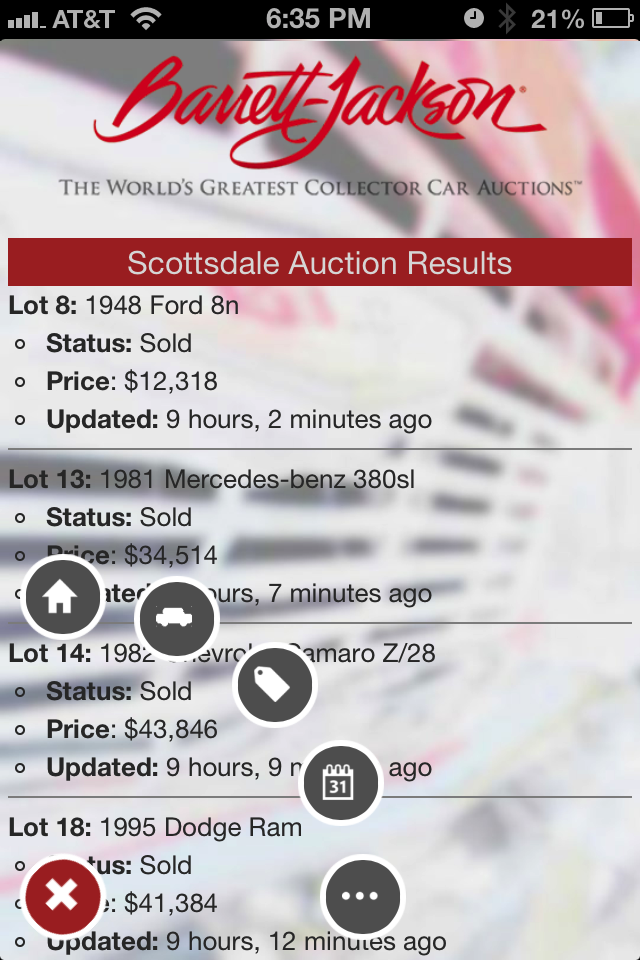Screen dimensions: 640x960
Task: Open the car listings icon
Action: tap(176, 618)
